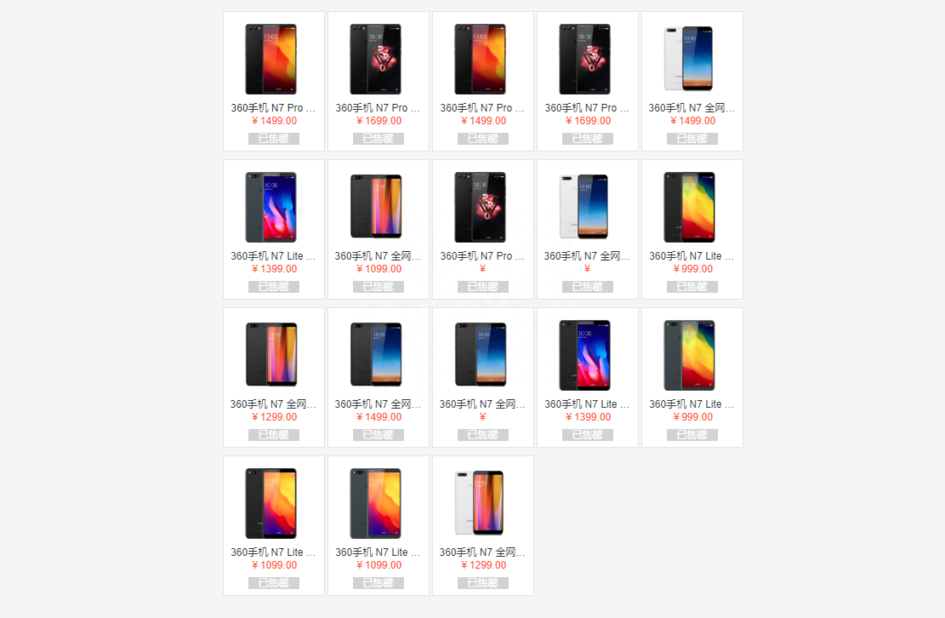Viewport: 945px width, 618px height.
Task: Select the white N7 全网 card without a price
Action: pos(587,207)
